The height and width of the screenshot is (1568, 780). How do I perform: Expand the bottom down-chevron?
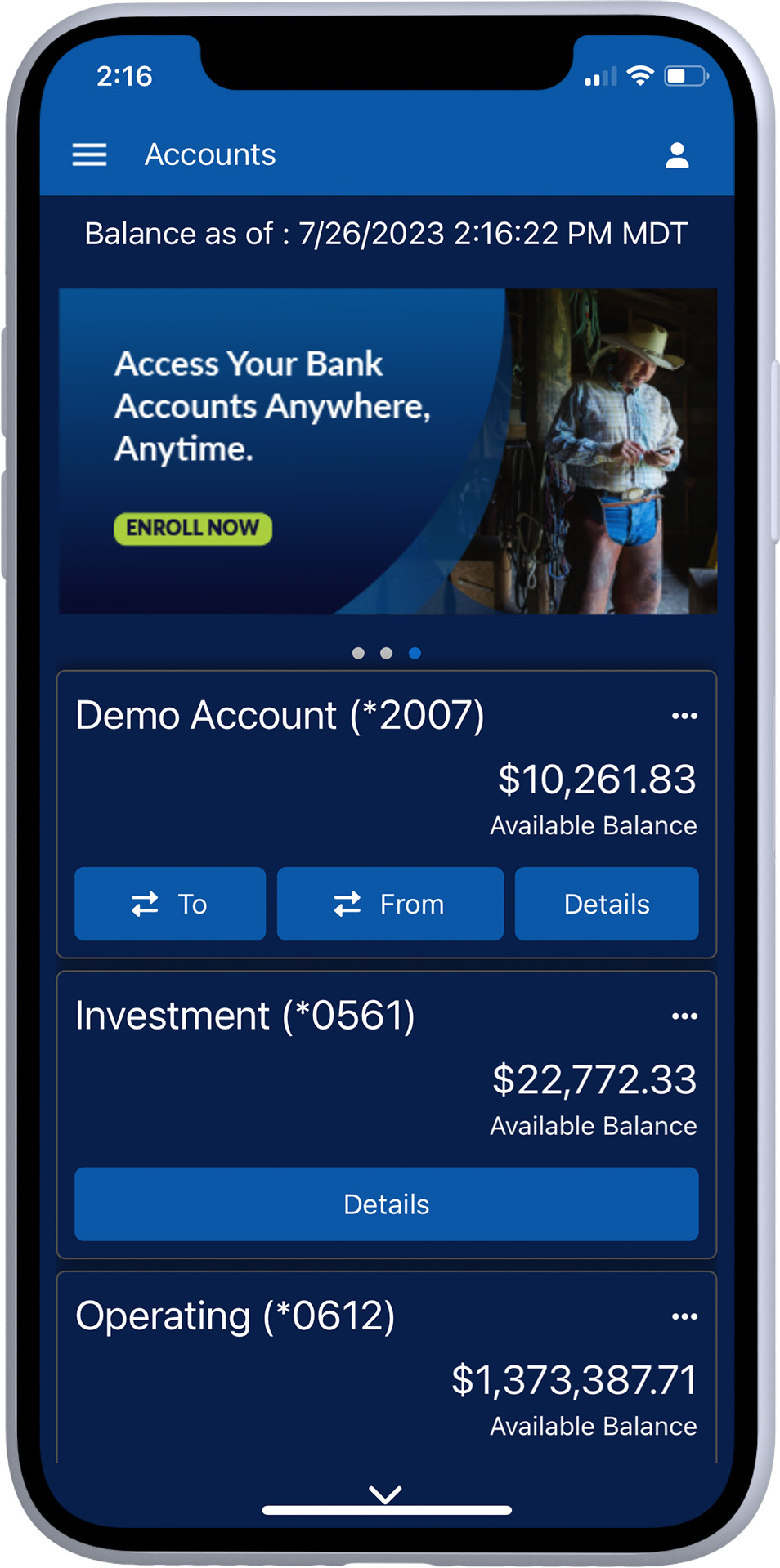(x=385, y=1494)
